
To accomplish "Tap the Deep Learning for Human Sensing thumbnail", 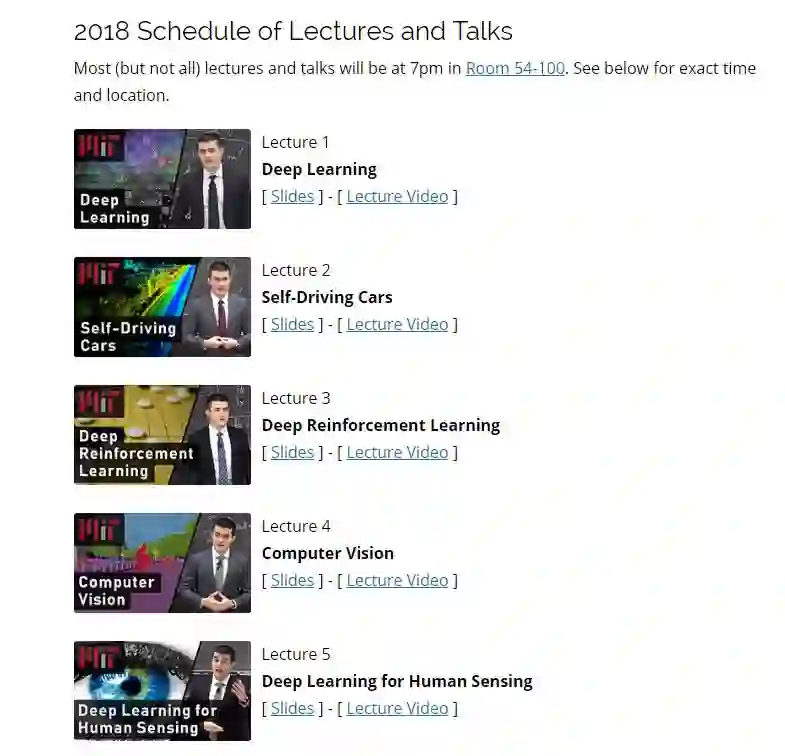I will click(x=162, y=691).
